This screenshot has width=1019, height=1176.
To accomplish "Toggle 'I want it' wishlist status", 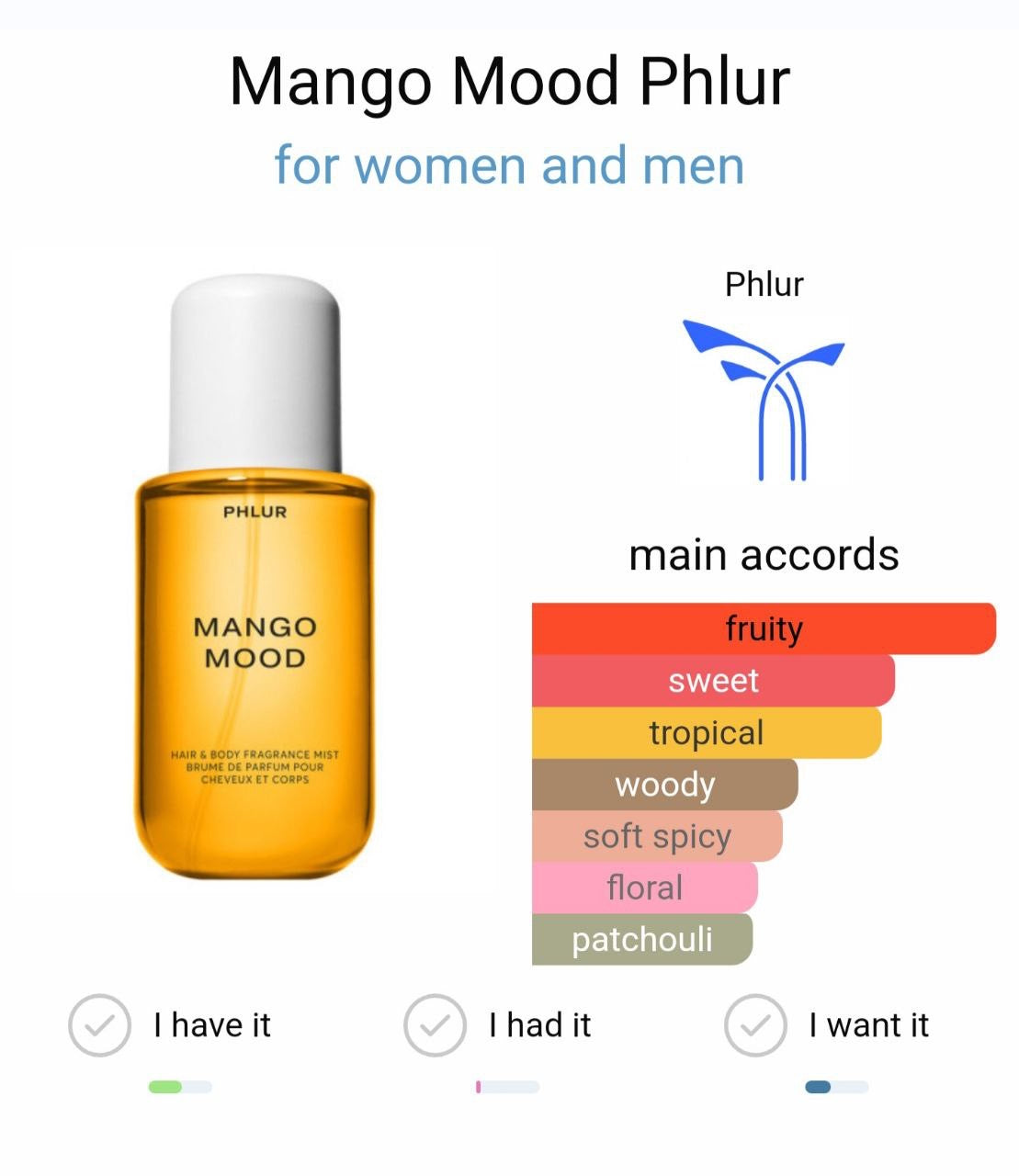I will pos(868,1026).
